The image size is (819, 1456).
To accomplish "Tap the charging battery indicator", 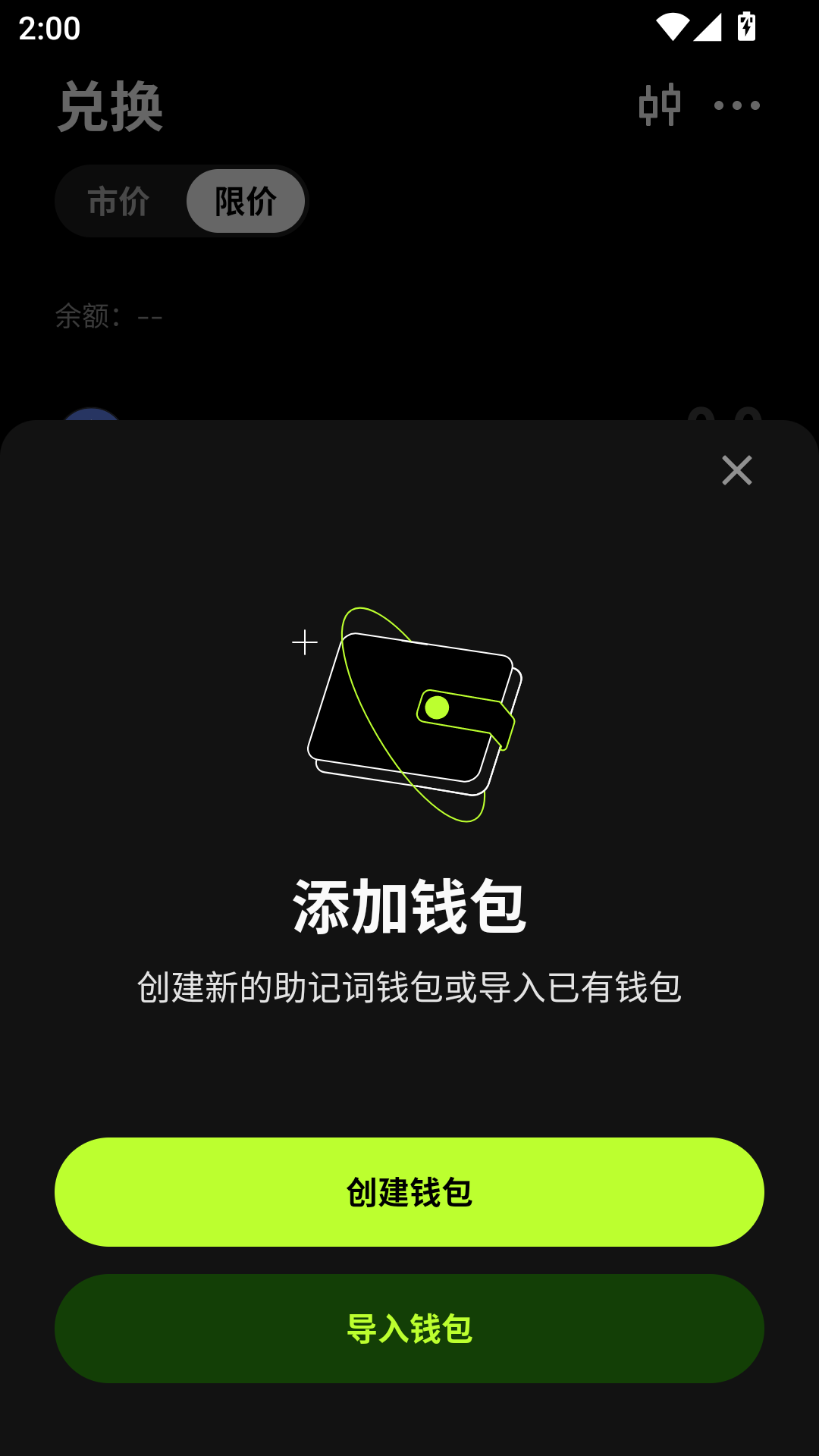I will [x=746, y=25].
